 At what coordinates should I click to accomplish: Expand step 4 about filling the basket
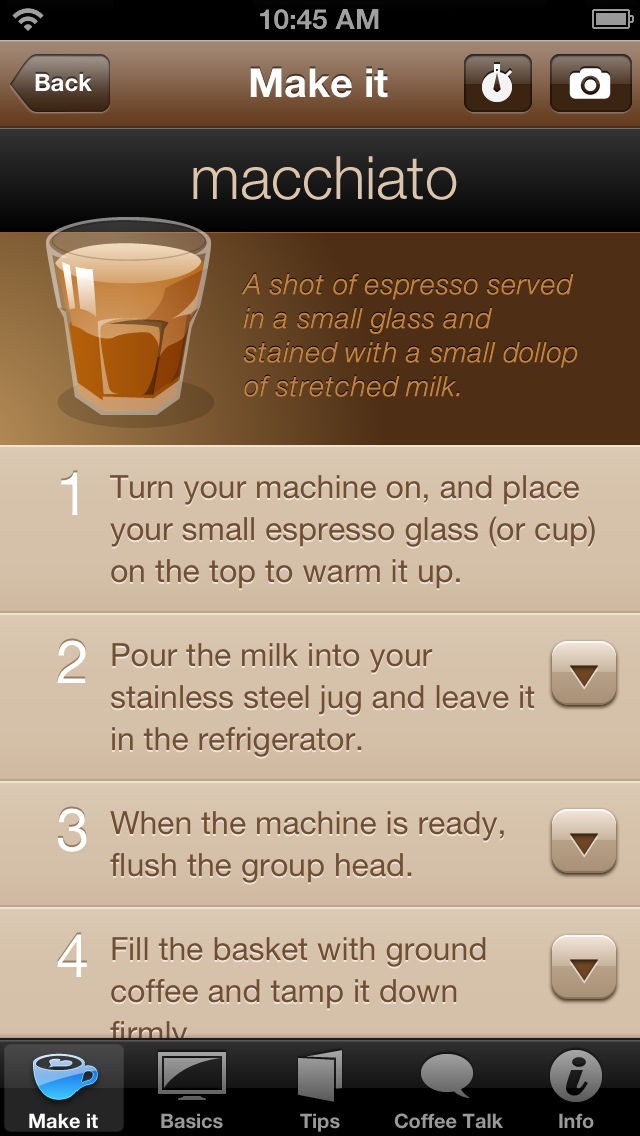(x=583, y=969)
